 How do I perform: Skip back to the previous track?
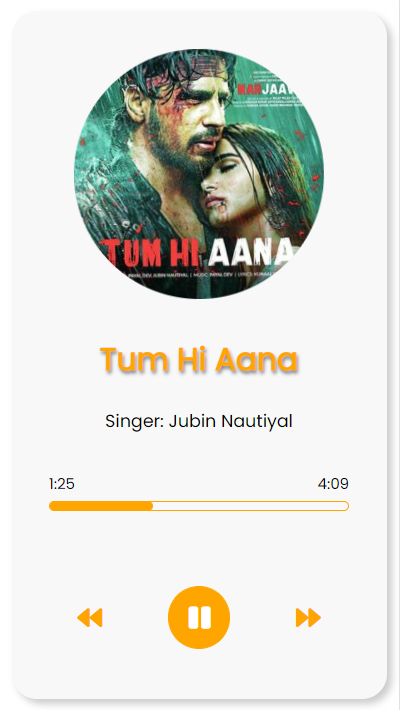tap(90, 618)
